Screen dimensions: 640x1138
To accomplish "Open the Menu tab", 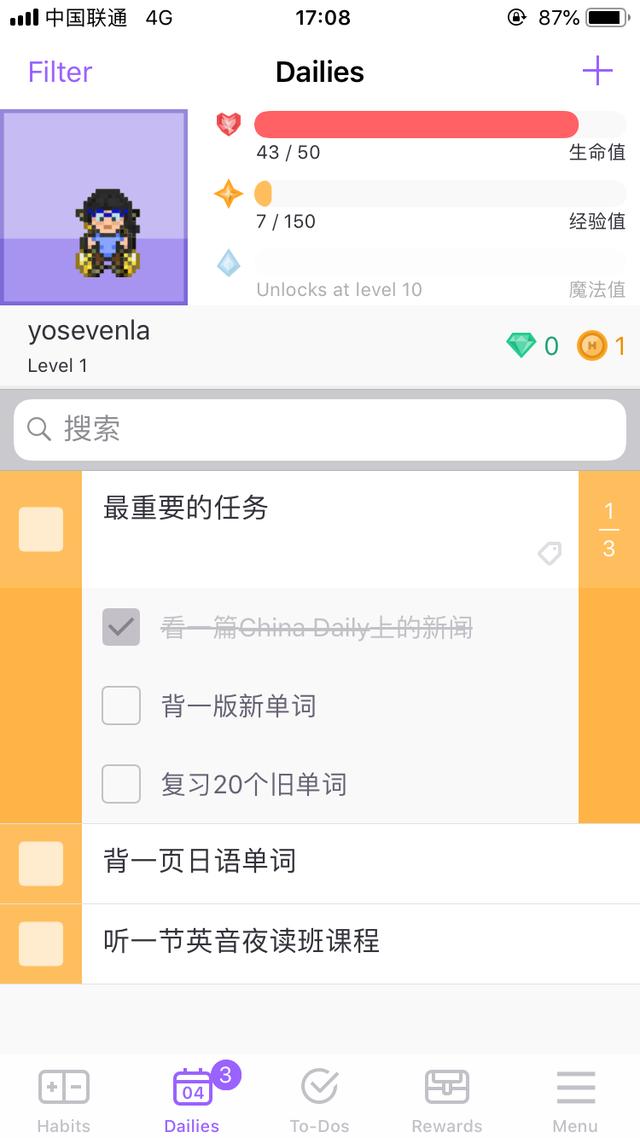I will 575,1098.
